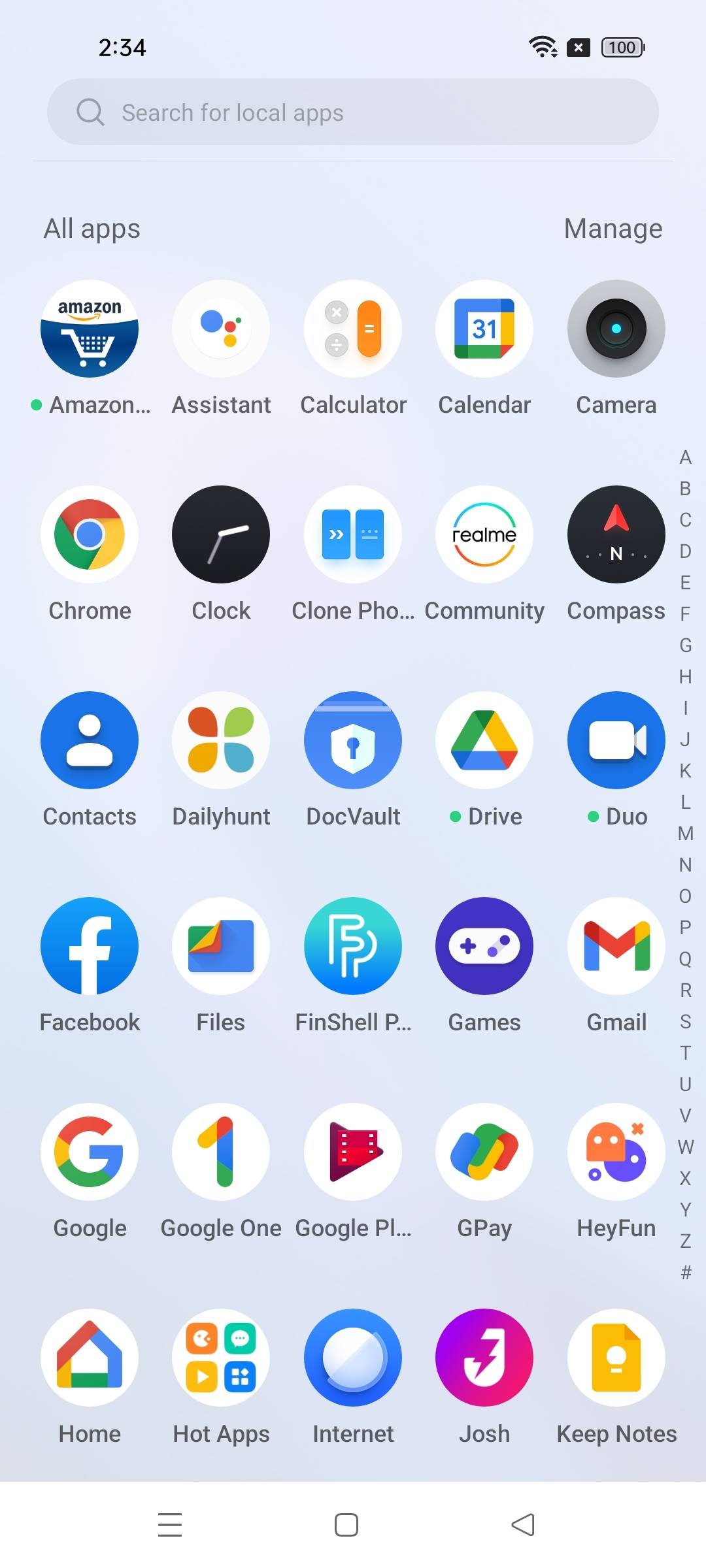
Task: Open Keep Notes
Action: [616, 1358]
